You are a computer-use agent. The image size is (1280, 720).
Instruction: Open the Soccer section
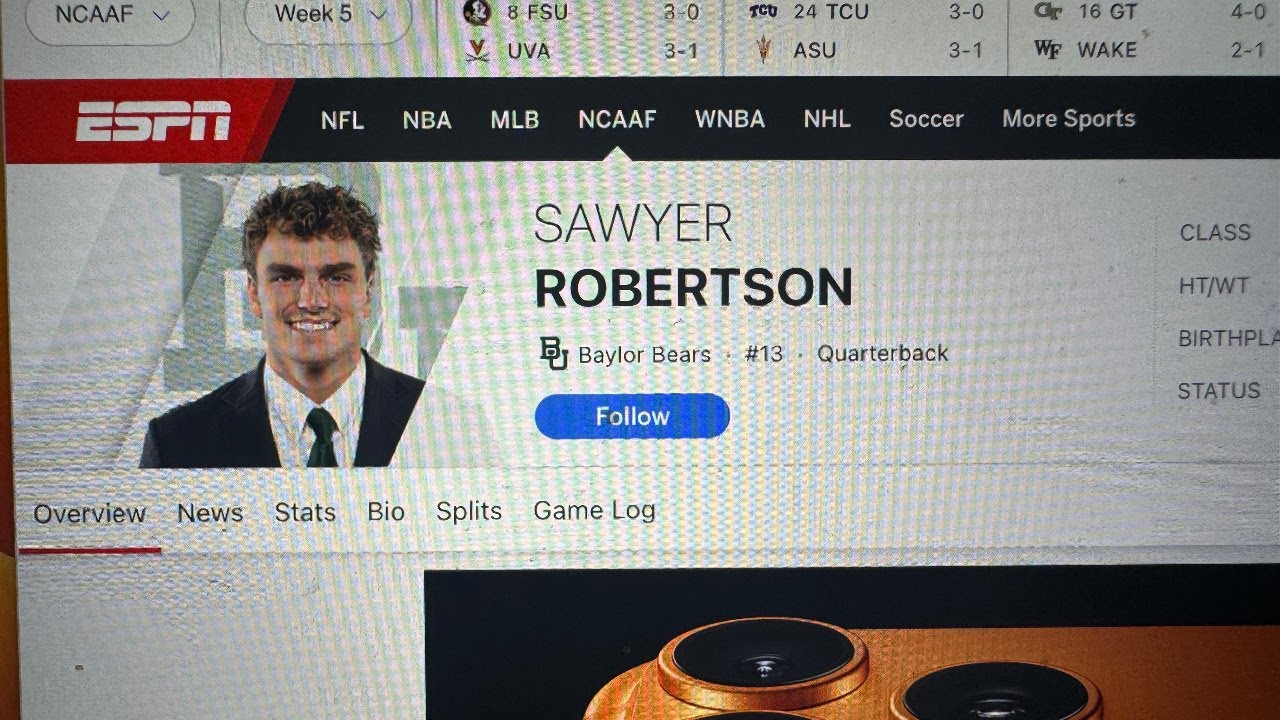[926, 119]
